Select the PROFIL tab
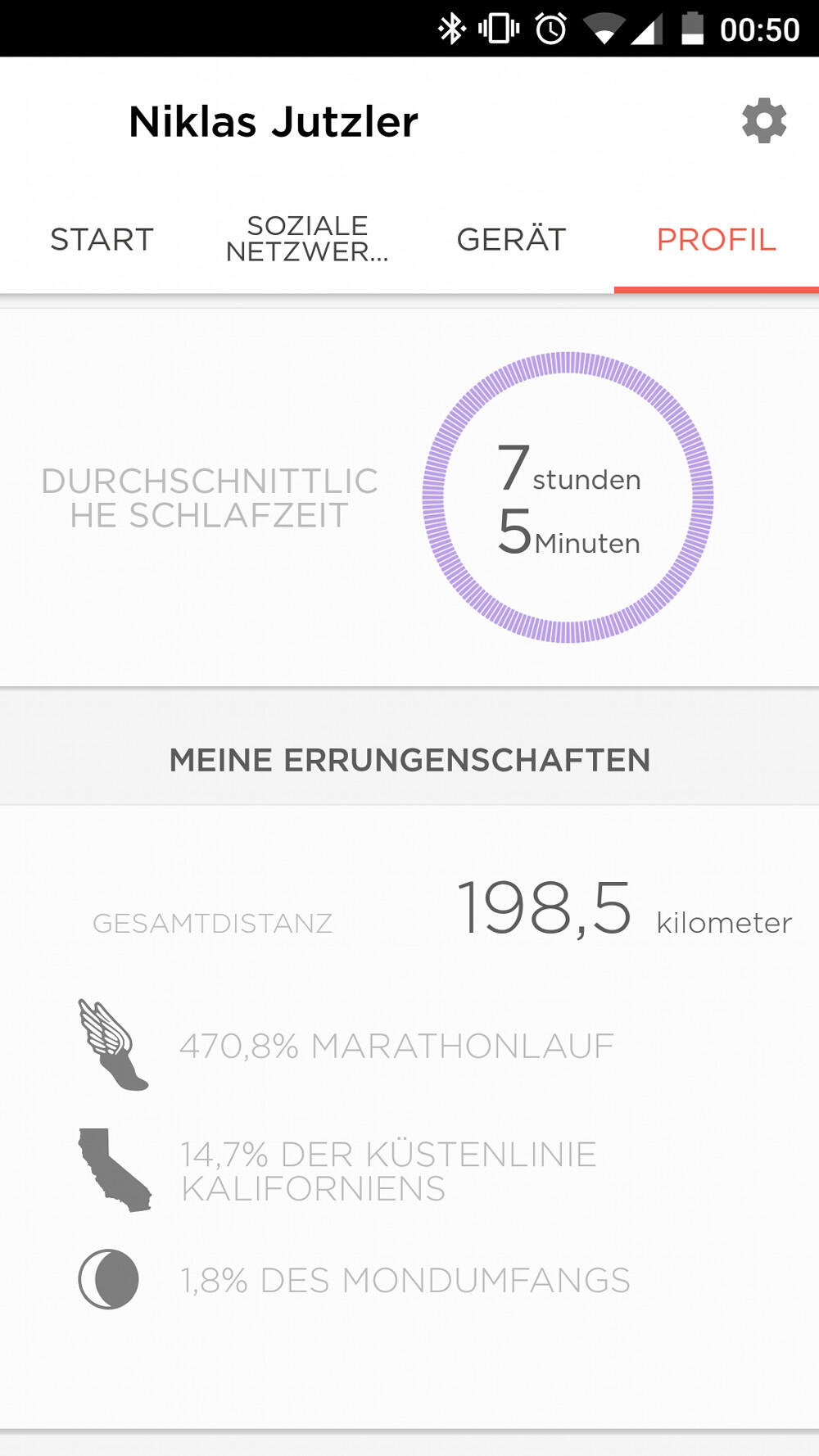 pos(716,240)
